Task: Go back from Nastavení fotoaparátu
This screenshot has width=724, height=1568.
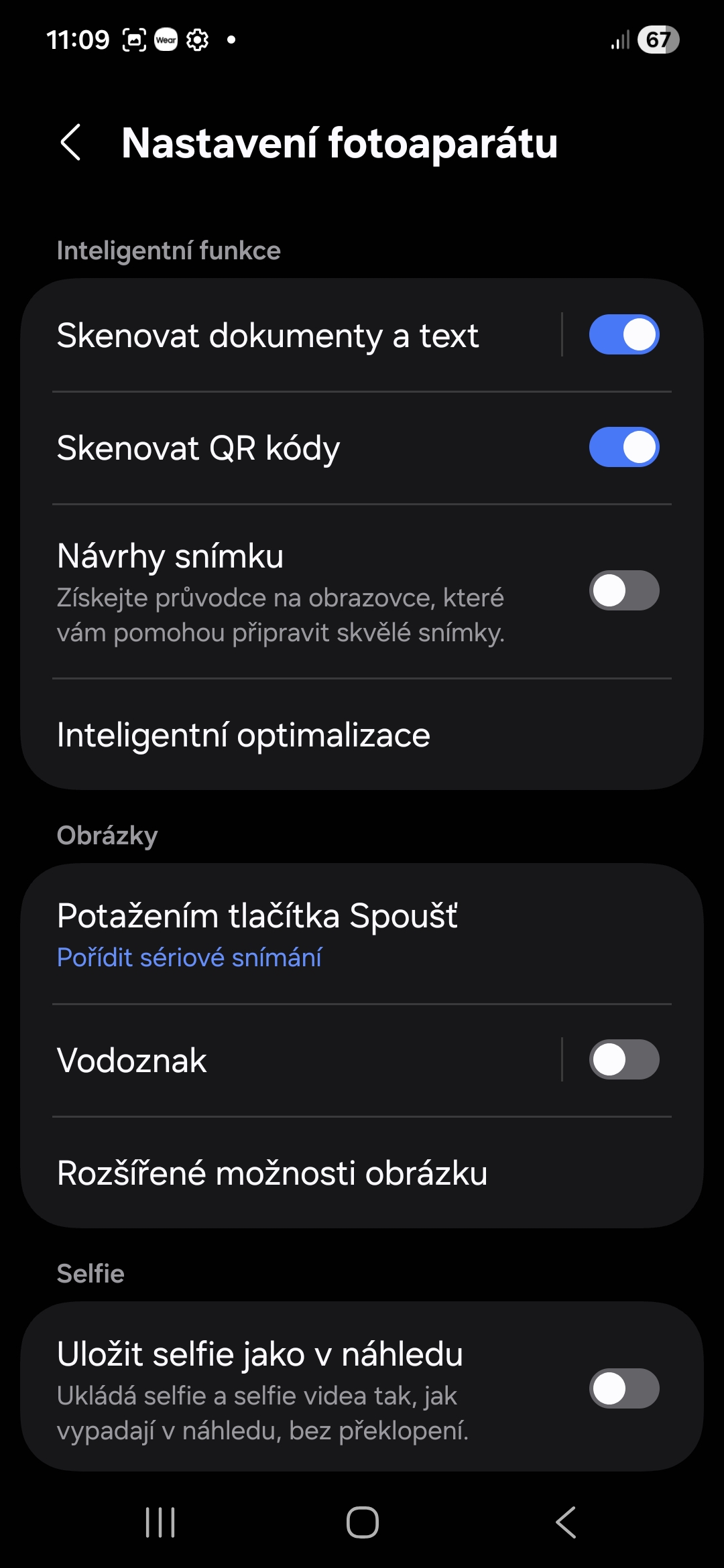Action: coord(71,143)
